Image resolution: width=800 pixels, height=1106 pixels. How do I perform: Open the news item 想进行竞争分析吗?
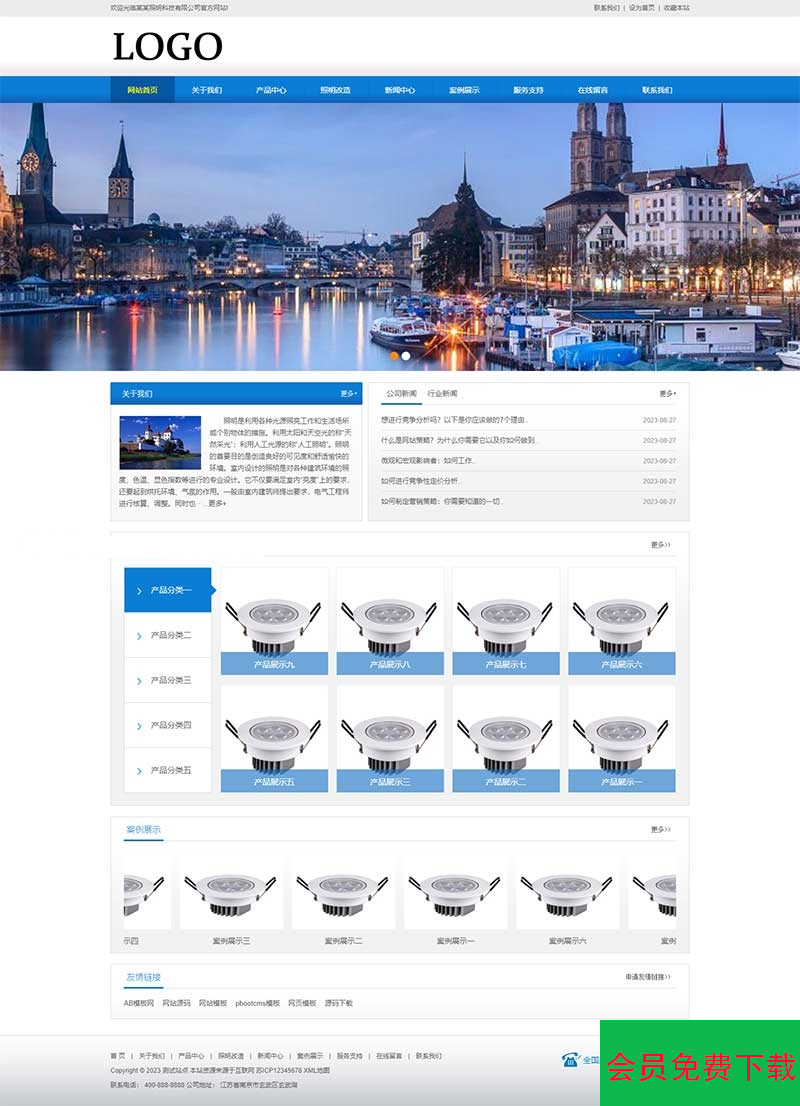click(x=454, y=420)
